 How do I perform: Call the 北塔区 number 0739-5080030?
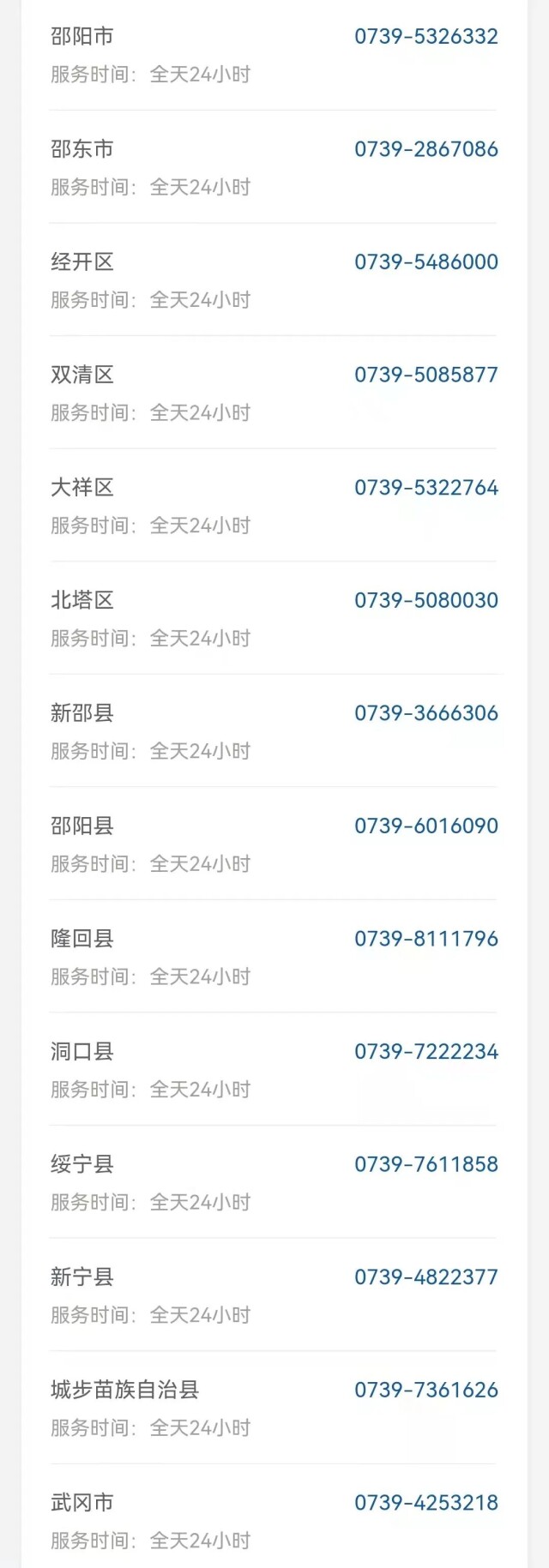426,600
